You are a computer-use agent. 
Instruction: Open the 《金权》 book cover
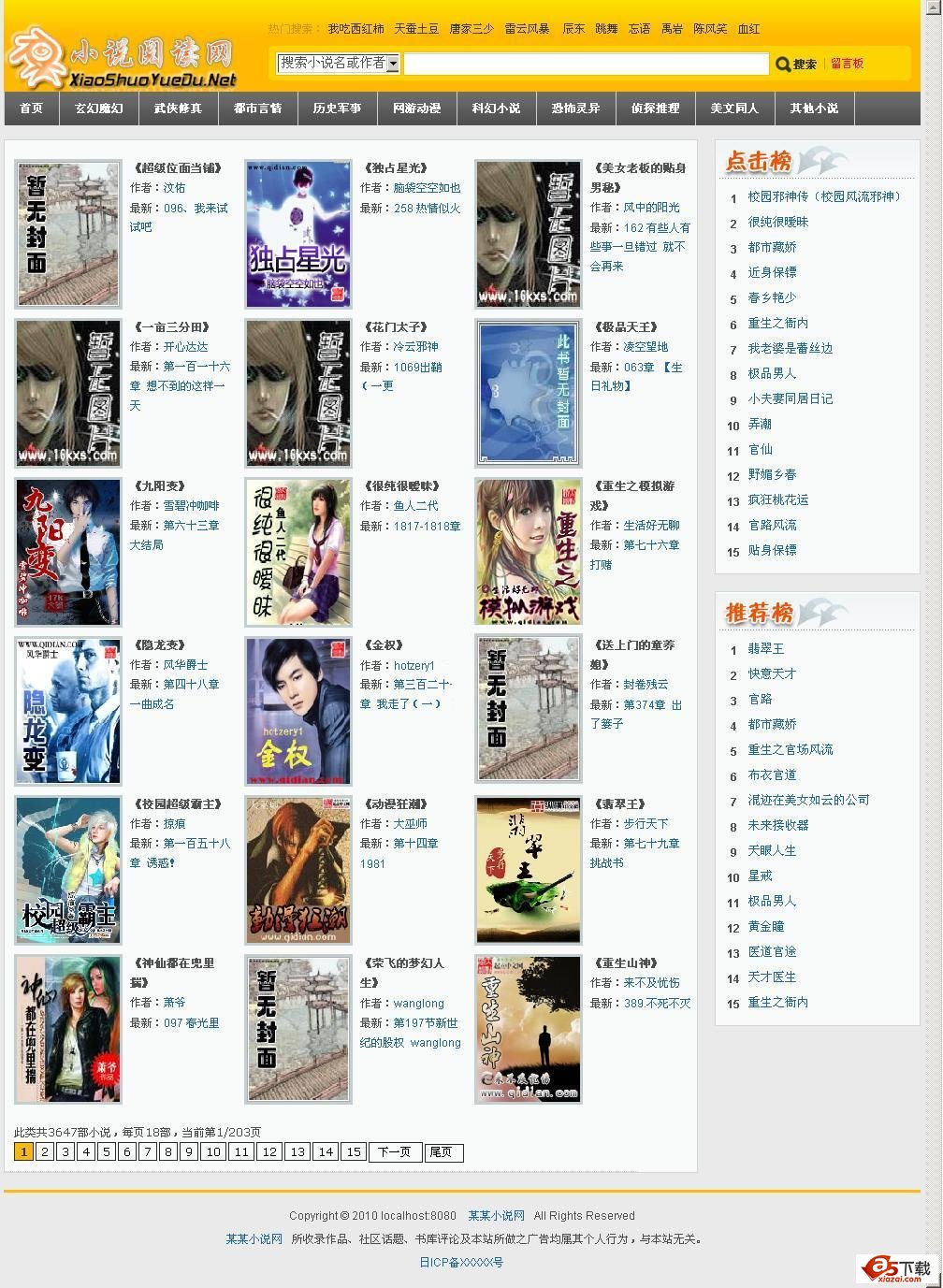(x=298, y=711)
